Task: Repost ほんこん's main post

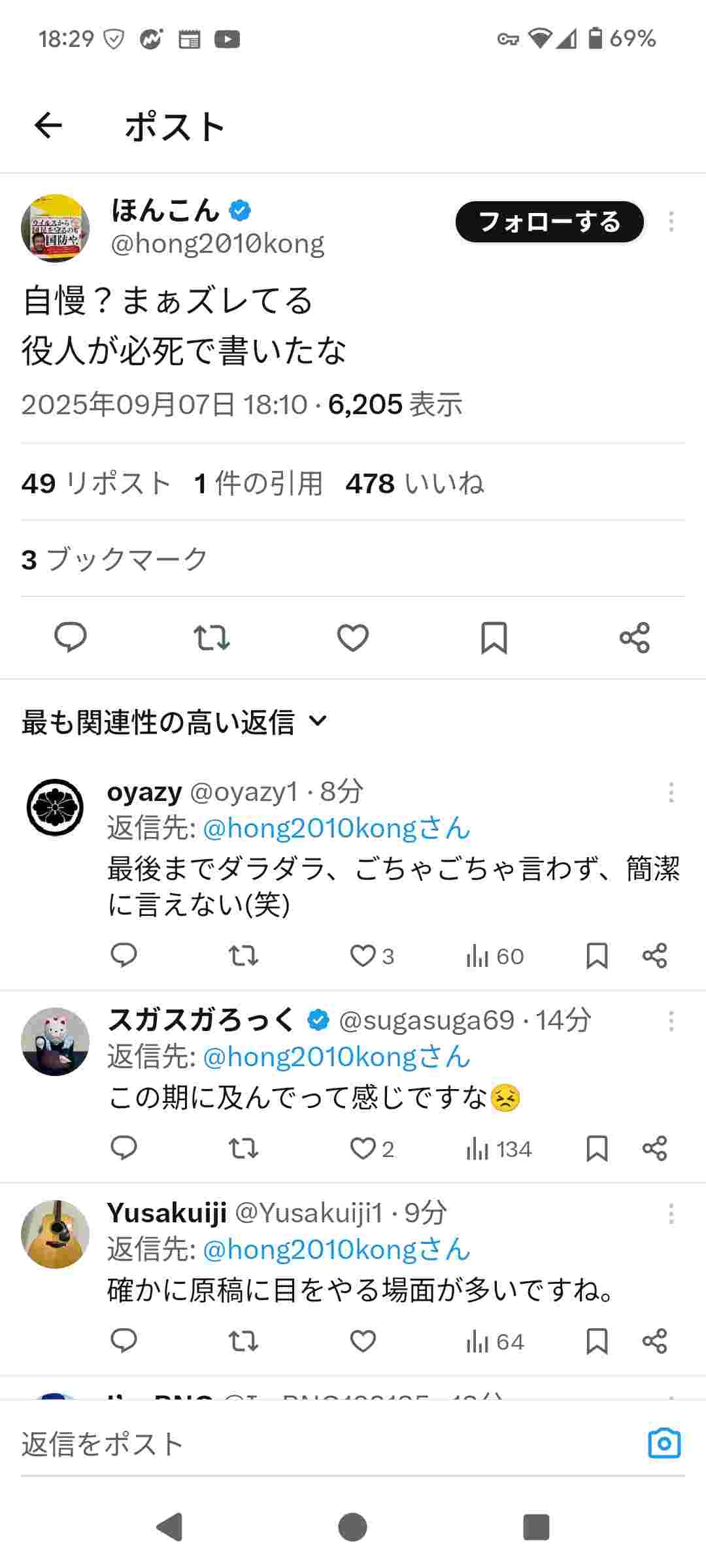Action: point(212,637)
